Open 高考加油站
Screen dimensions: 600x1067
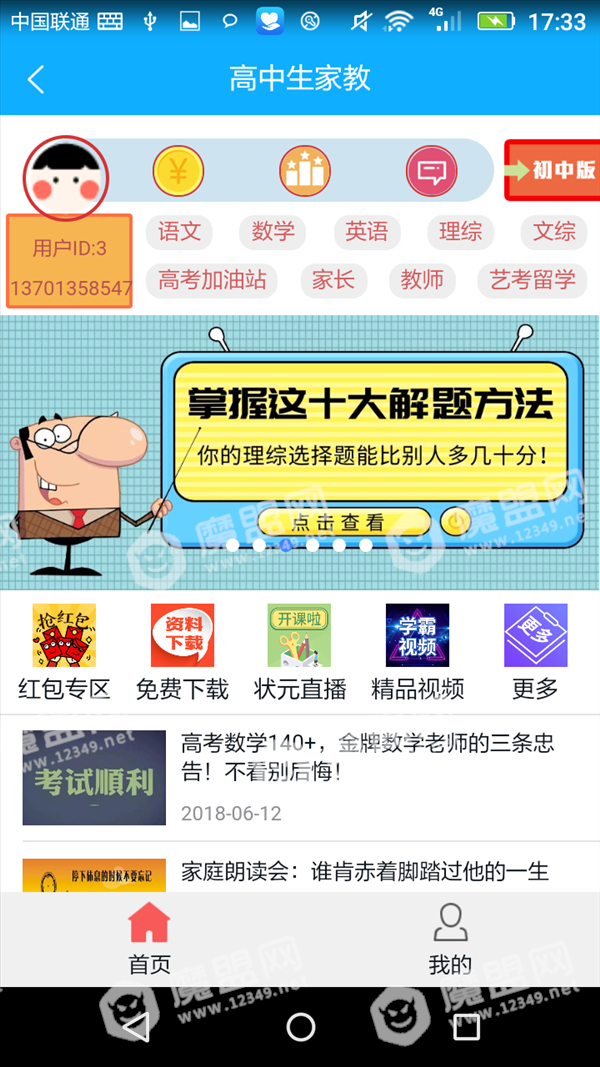[212, 280]
